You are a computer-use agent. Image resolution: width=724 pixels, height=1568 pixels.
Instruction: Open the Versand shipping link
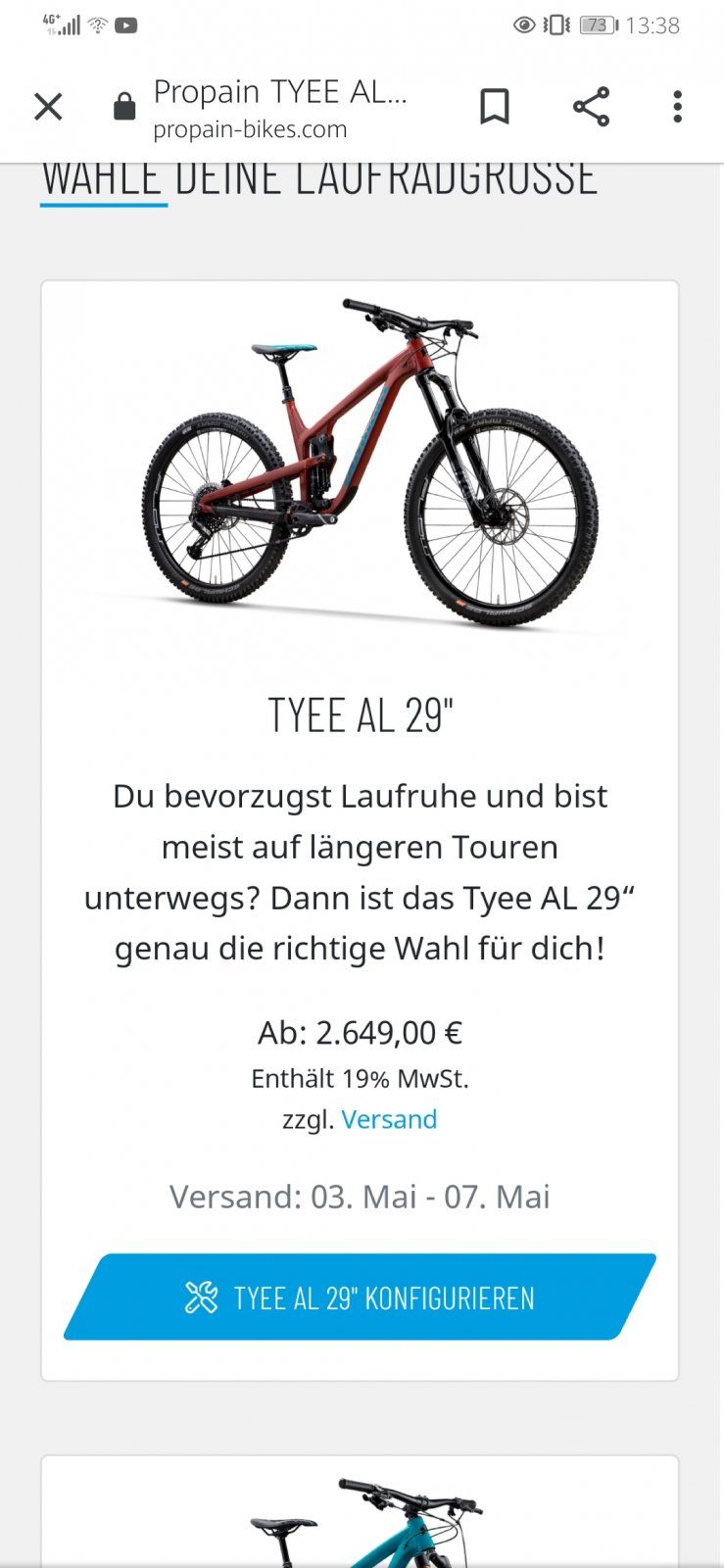point(389,1119)
